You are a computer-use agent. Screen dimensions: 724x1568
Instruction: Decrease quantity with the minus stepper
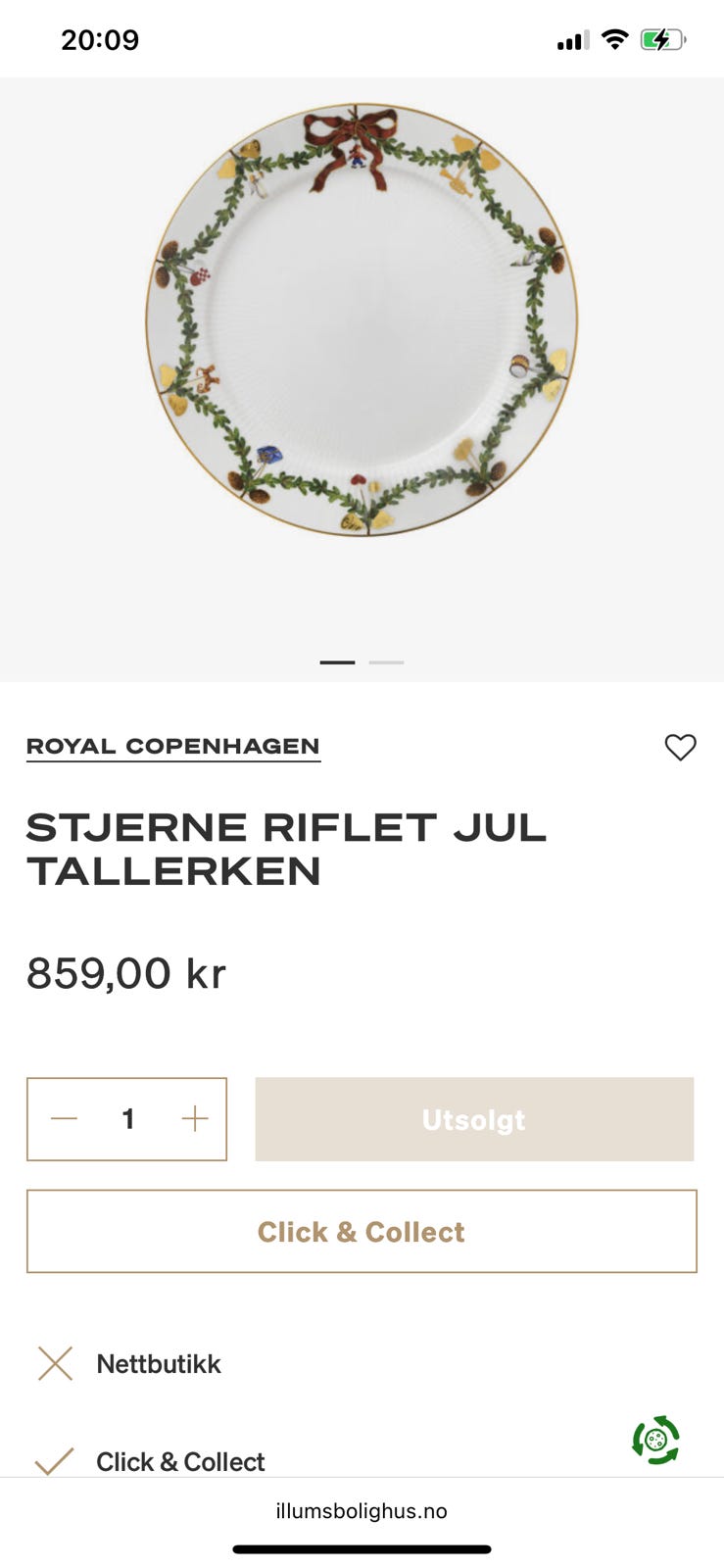[x=63, y=1119]
